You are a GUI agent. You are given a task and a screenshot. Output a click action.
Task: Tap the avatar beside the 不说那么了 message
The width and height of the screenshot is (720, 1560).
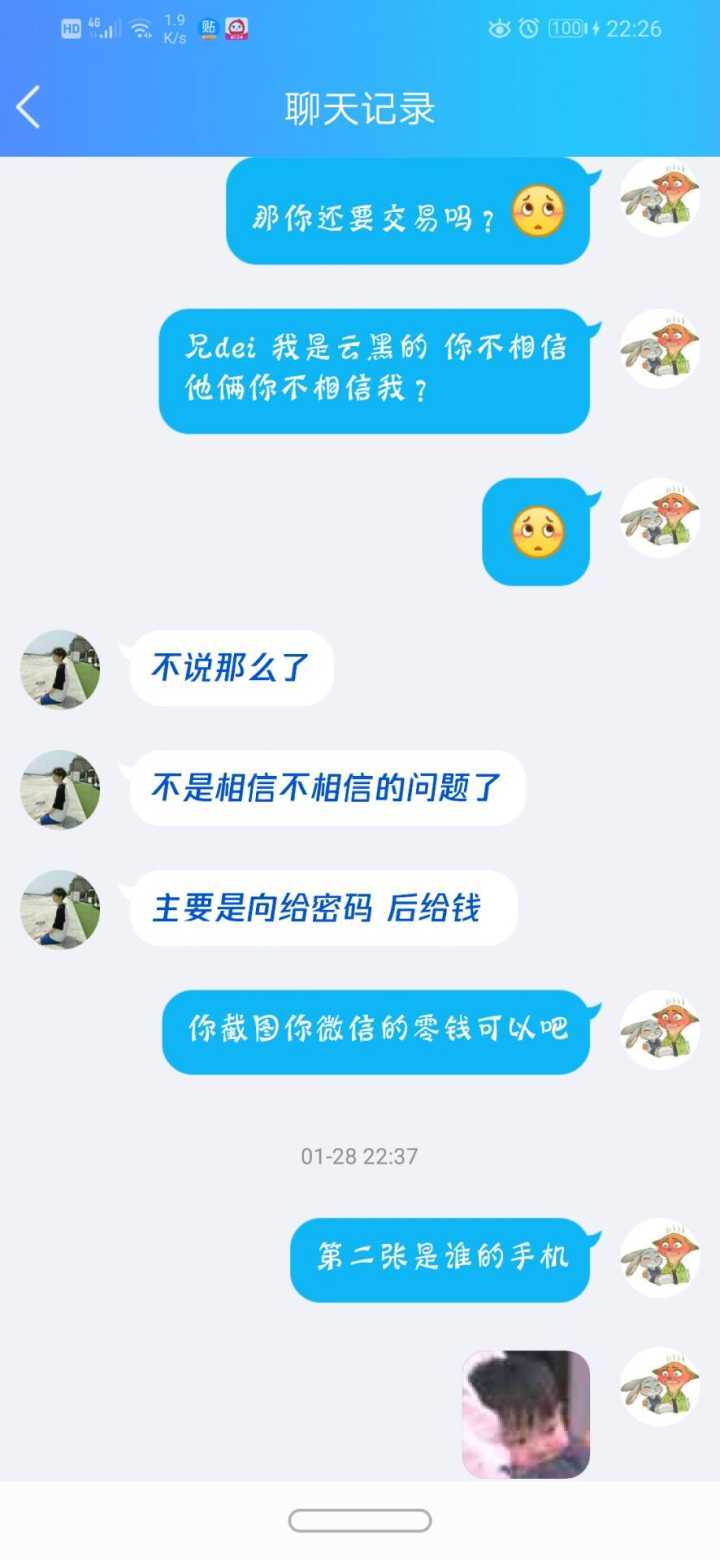tap(60, 669)
